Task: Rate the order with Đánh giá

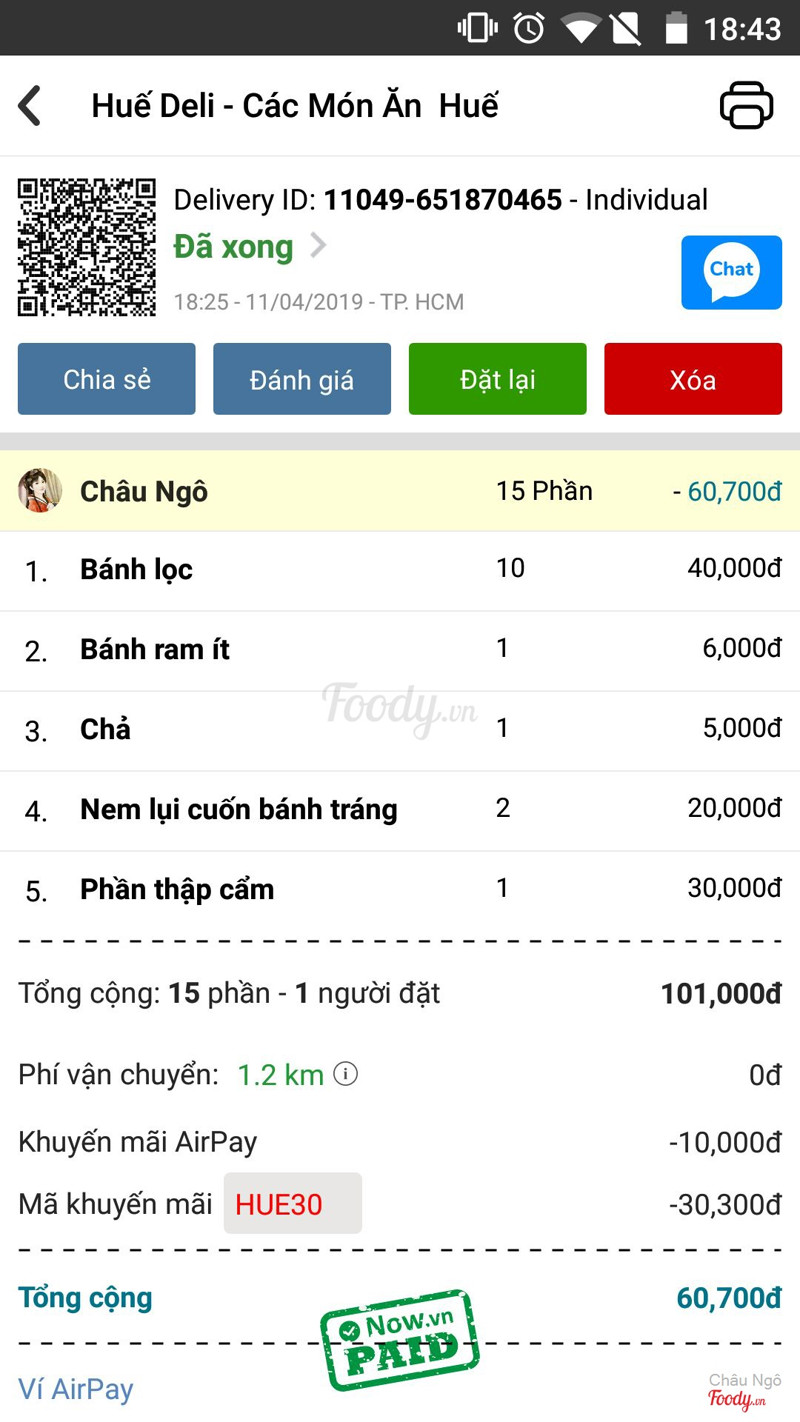Action: point(302,379)
